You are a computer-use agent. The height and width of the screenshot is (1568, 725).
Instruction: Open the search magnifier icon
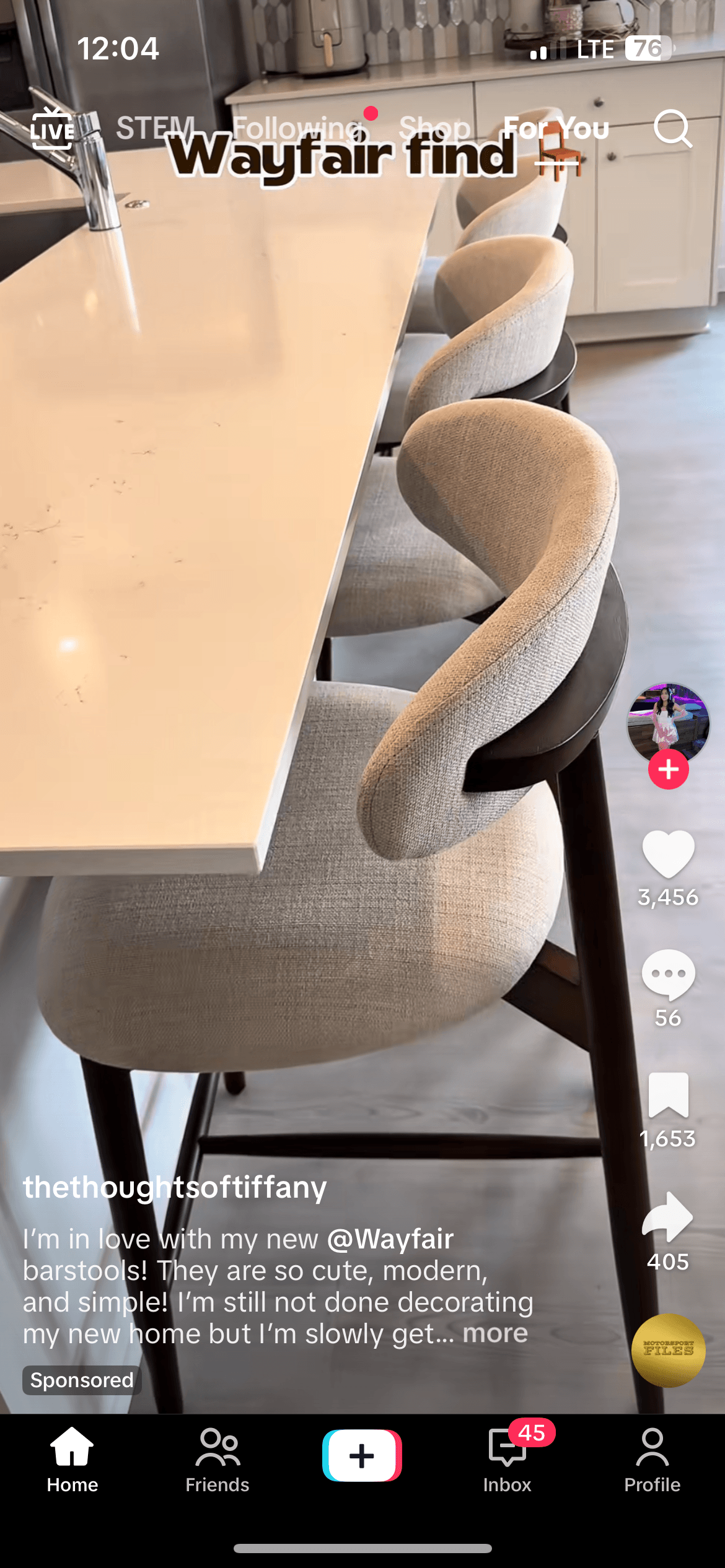click(x=672, y=129)
